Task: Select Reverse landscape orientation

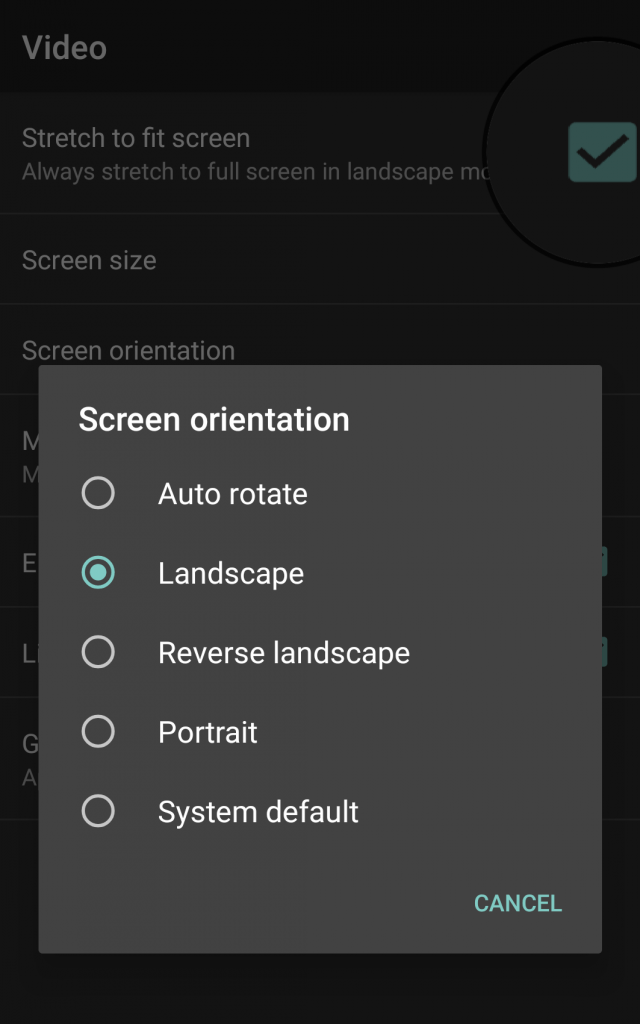Action: click(x=320, y=653)
